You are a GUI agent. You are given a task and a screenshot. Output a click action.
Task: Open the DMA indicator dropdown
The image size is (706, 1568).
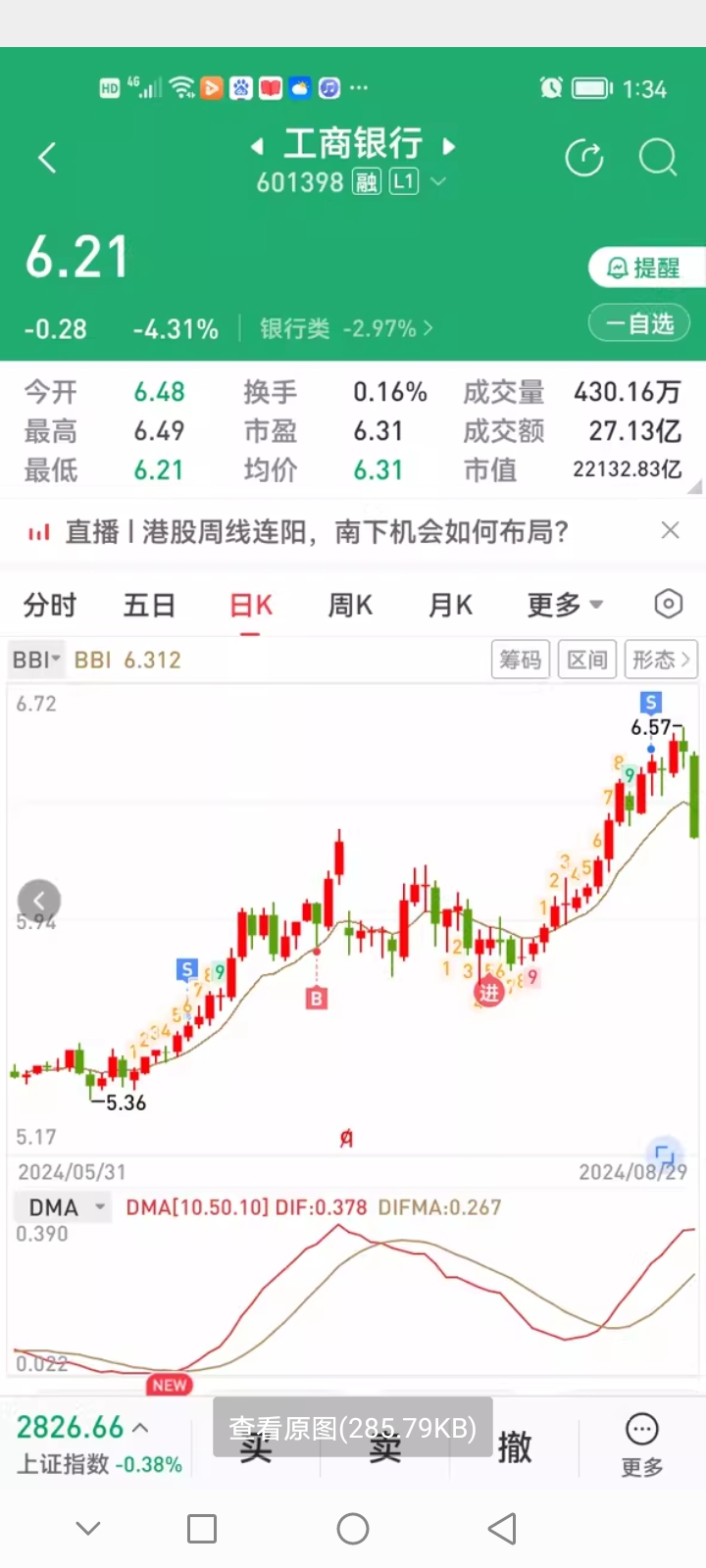pos(61,1207)
